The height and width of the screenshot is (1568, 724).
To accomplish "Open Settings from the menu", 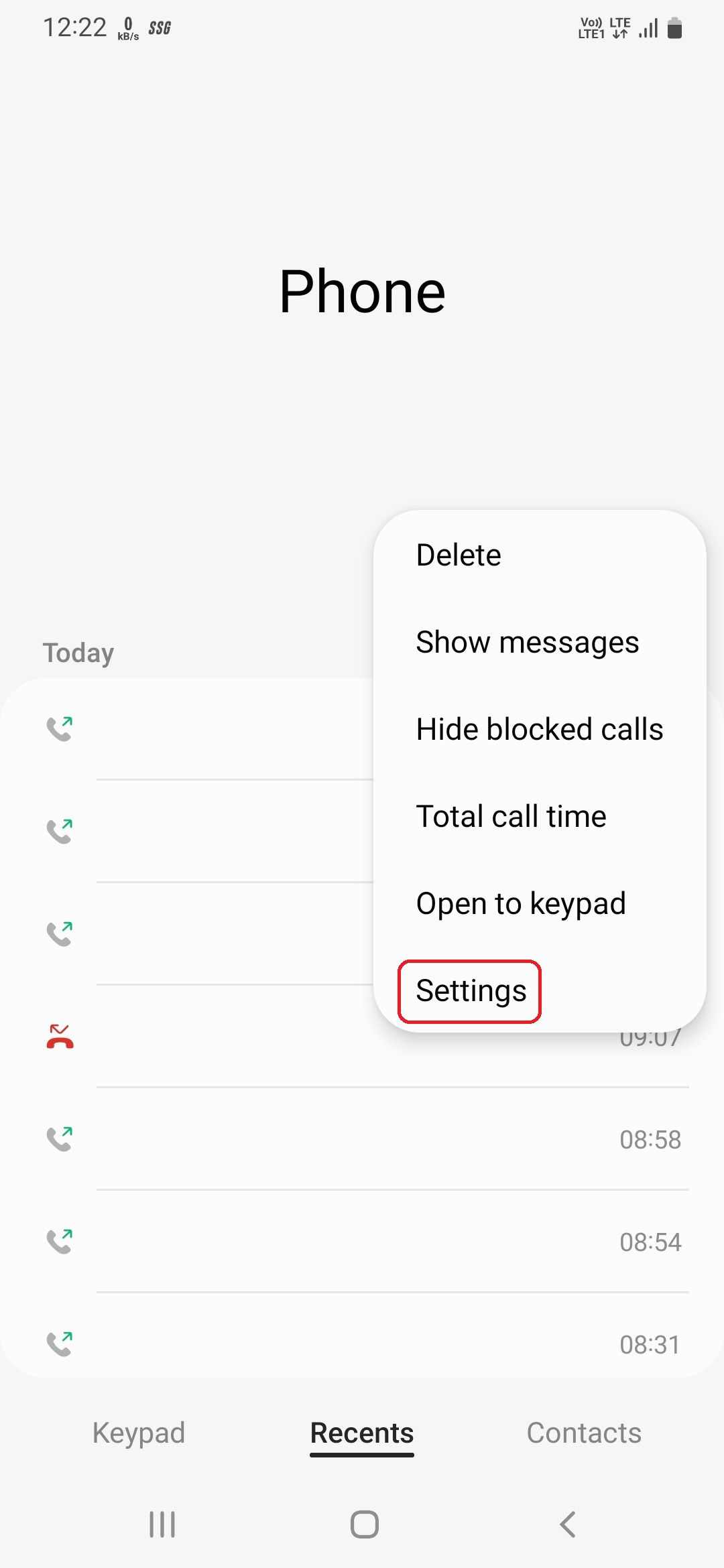I will pyautogui.click(x=471, y=990).
